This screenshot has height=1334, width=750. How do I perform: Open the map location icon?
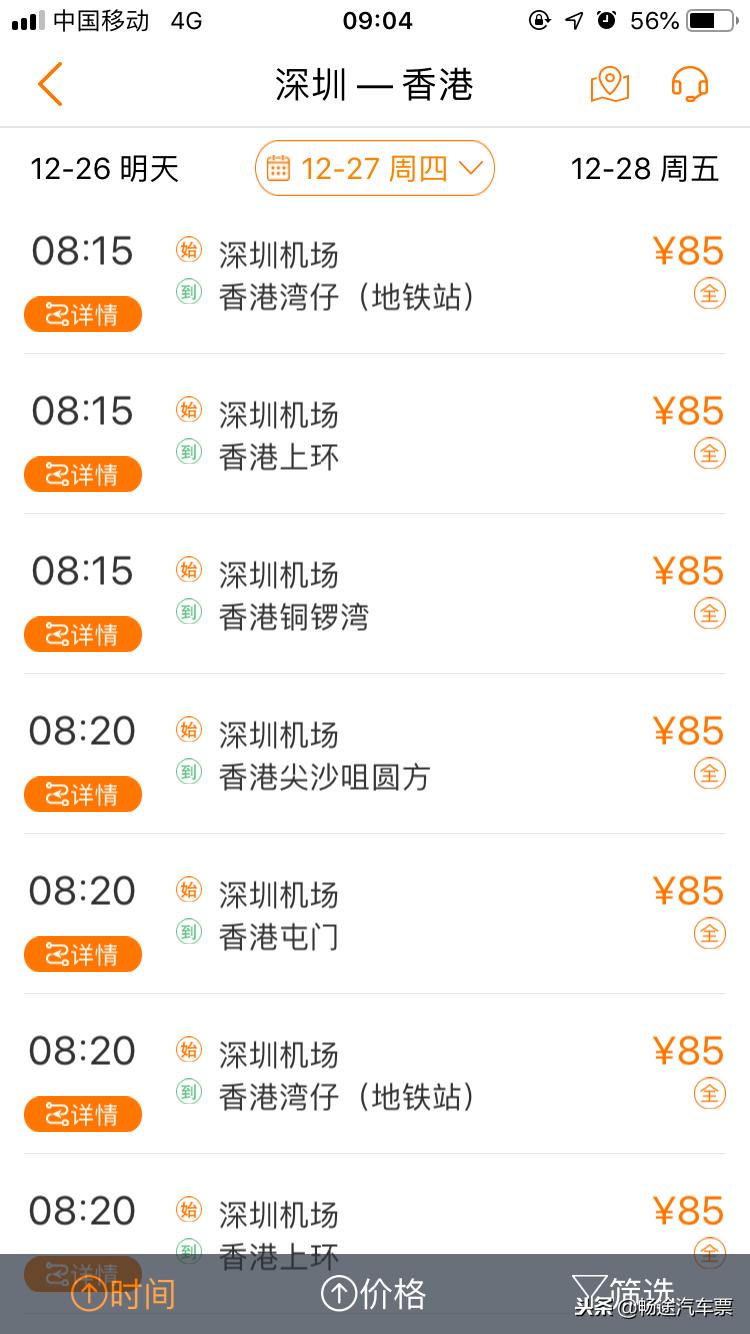pos(610,86)
